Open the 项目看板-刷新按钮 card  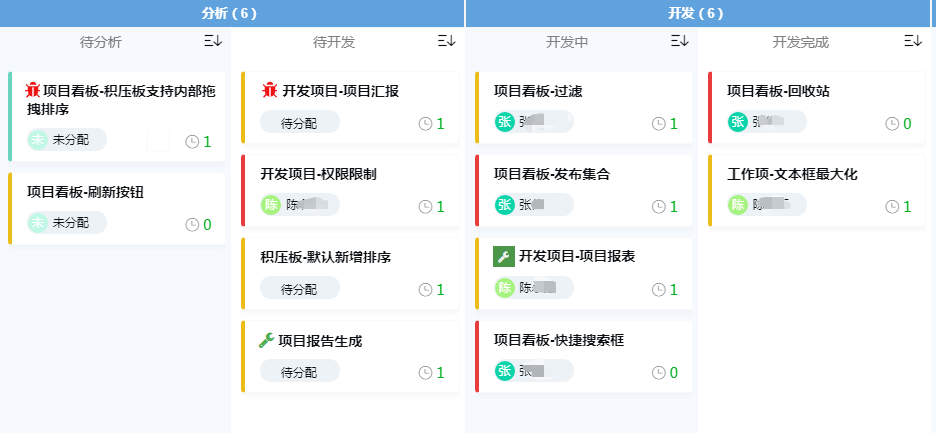click(117, 208)
